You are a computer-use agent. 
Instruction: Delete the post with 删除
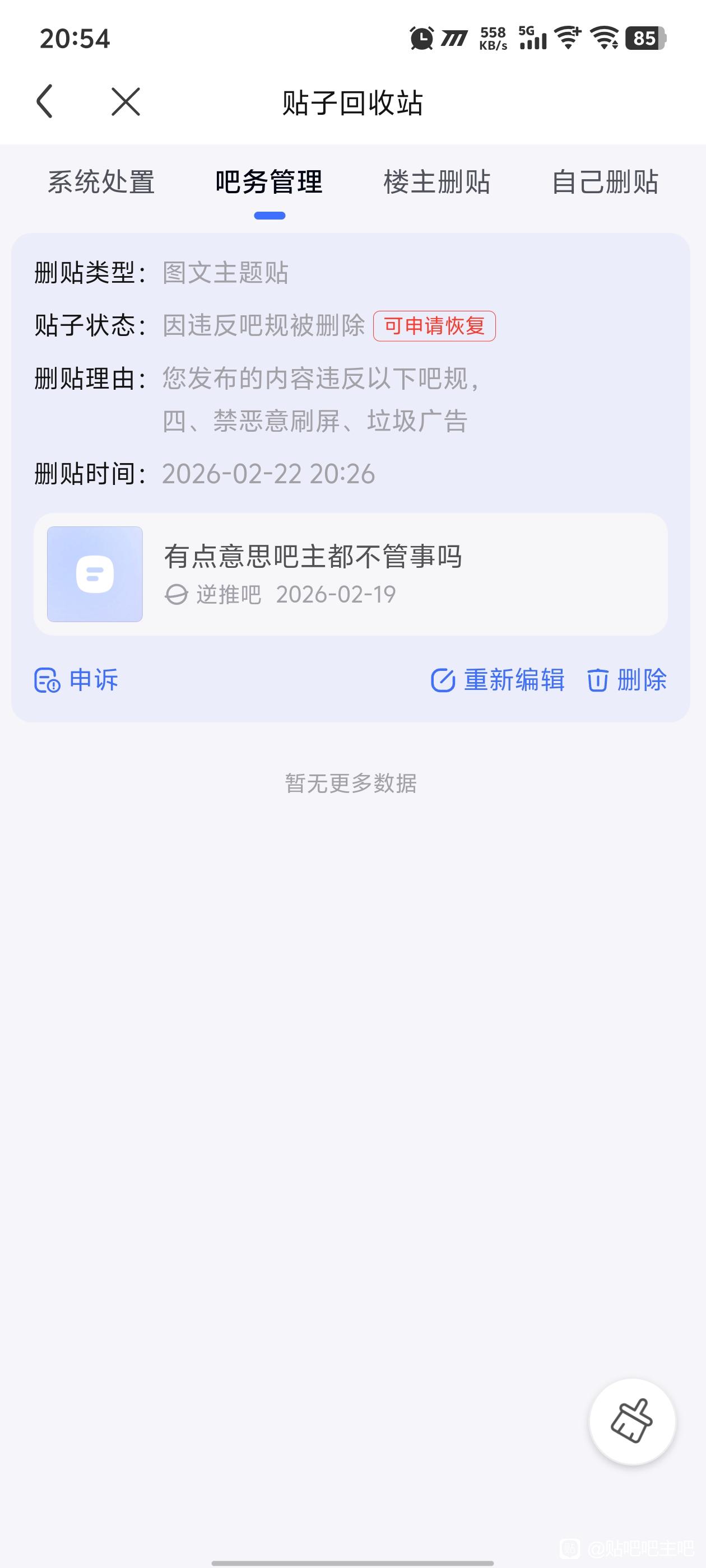[627, 680]
